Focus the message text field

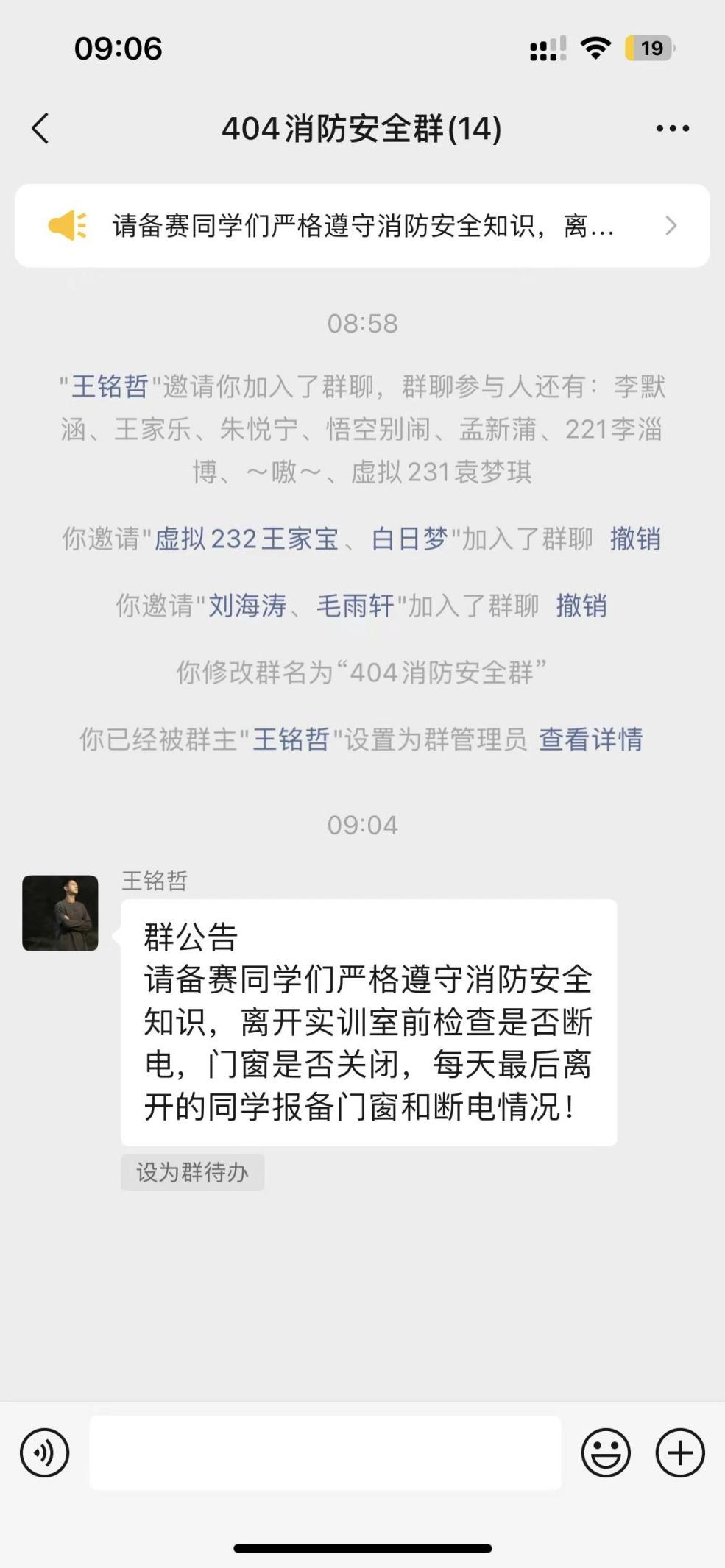pos(325,1452)
